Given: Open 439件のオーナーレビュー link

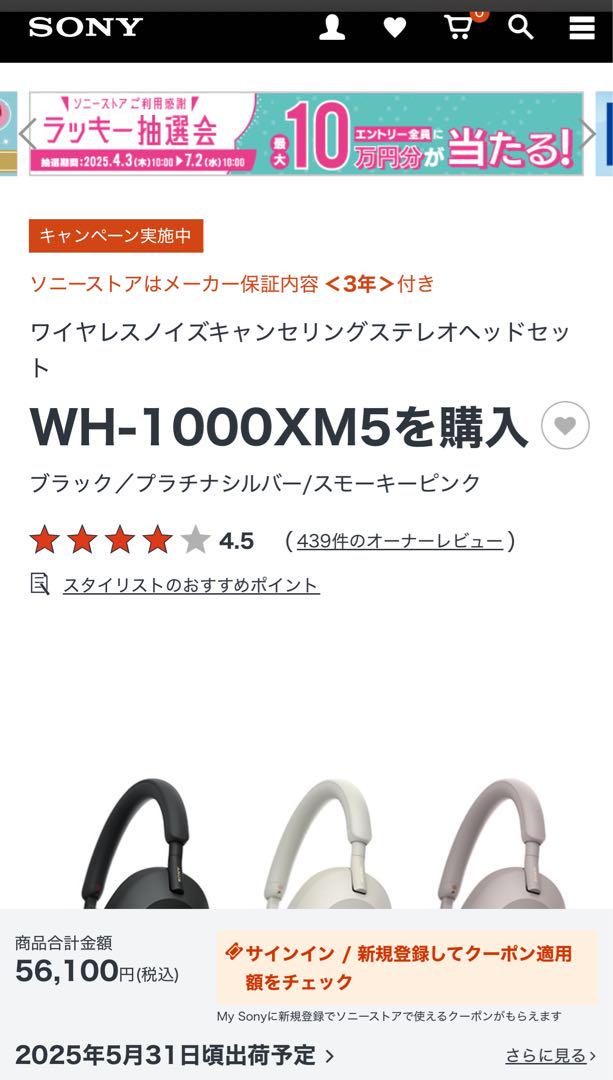Looking at the screenshot, I should point(399,541).
